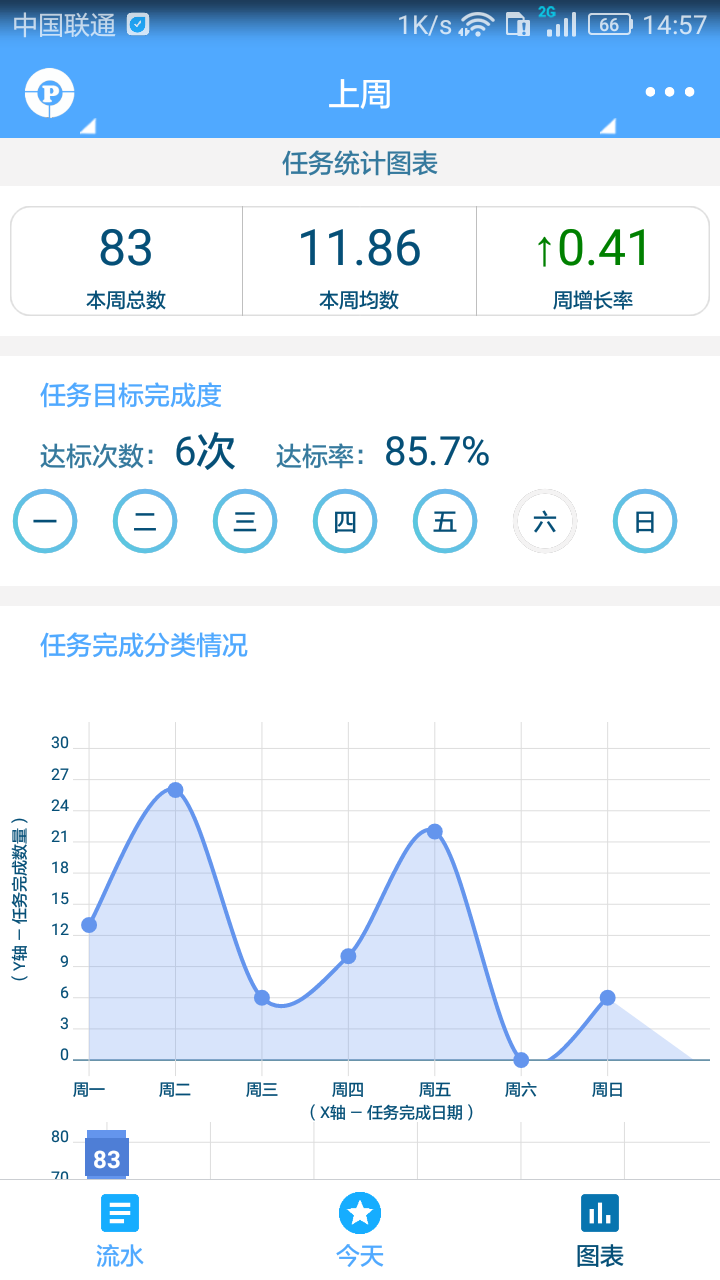Open charts via the 图表 bar-chart icon
The width and height of the screenshot is (720, 1280).
pos(598,1213)
